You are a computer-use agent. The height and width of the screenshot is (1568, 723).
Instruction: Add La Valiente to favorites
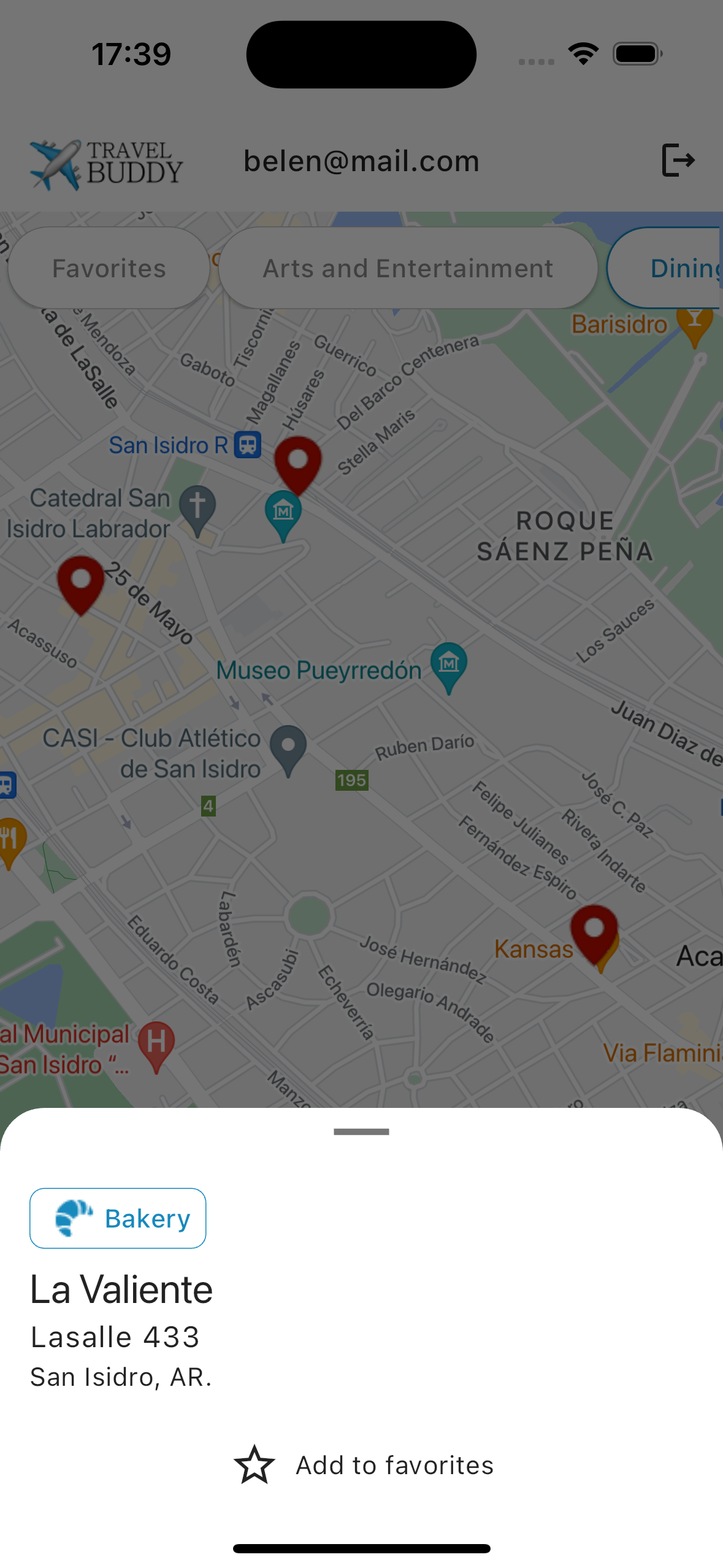(x=363, y=1465)
